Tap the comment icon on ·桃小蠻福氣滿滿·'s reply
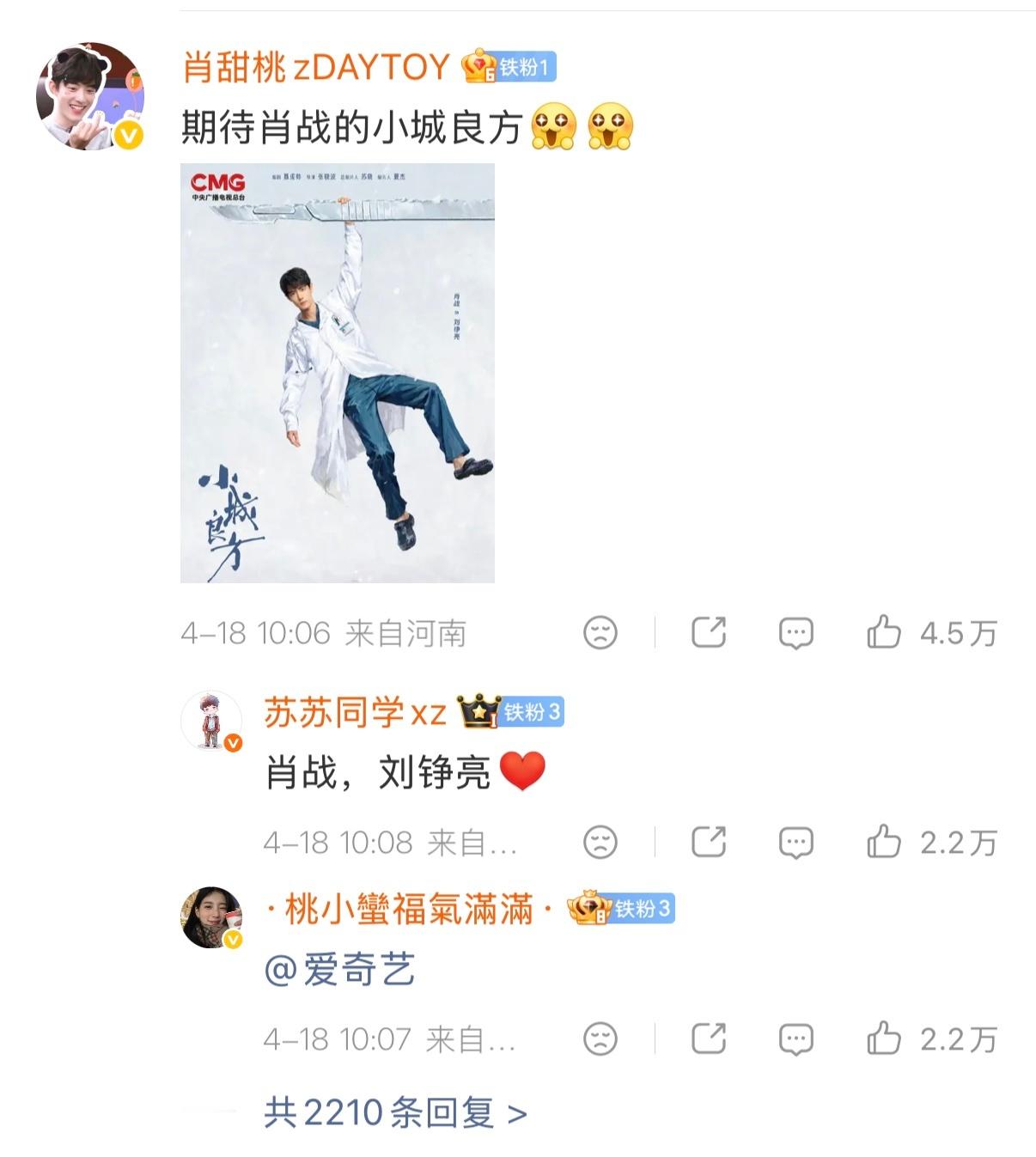Image resolution: width=1036 pixels, height=1157 pixels. (797, 1037)
